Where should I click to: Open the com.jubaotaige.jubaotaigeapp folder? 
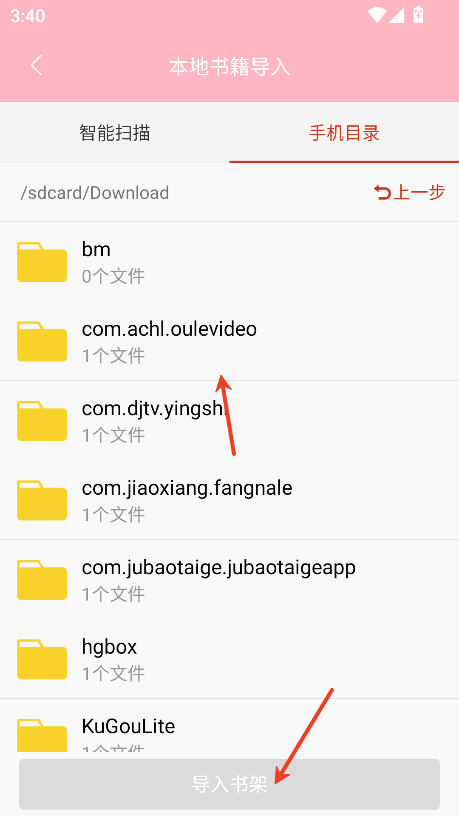coord(230,579)
